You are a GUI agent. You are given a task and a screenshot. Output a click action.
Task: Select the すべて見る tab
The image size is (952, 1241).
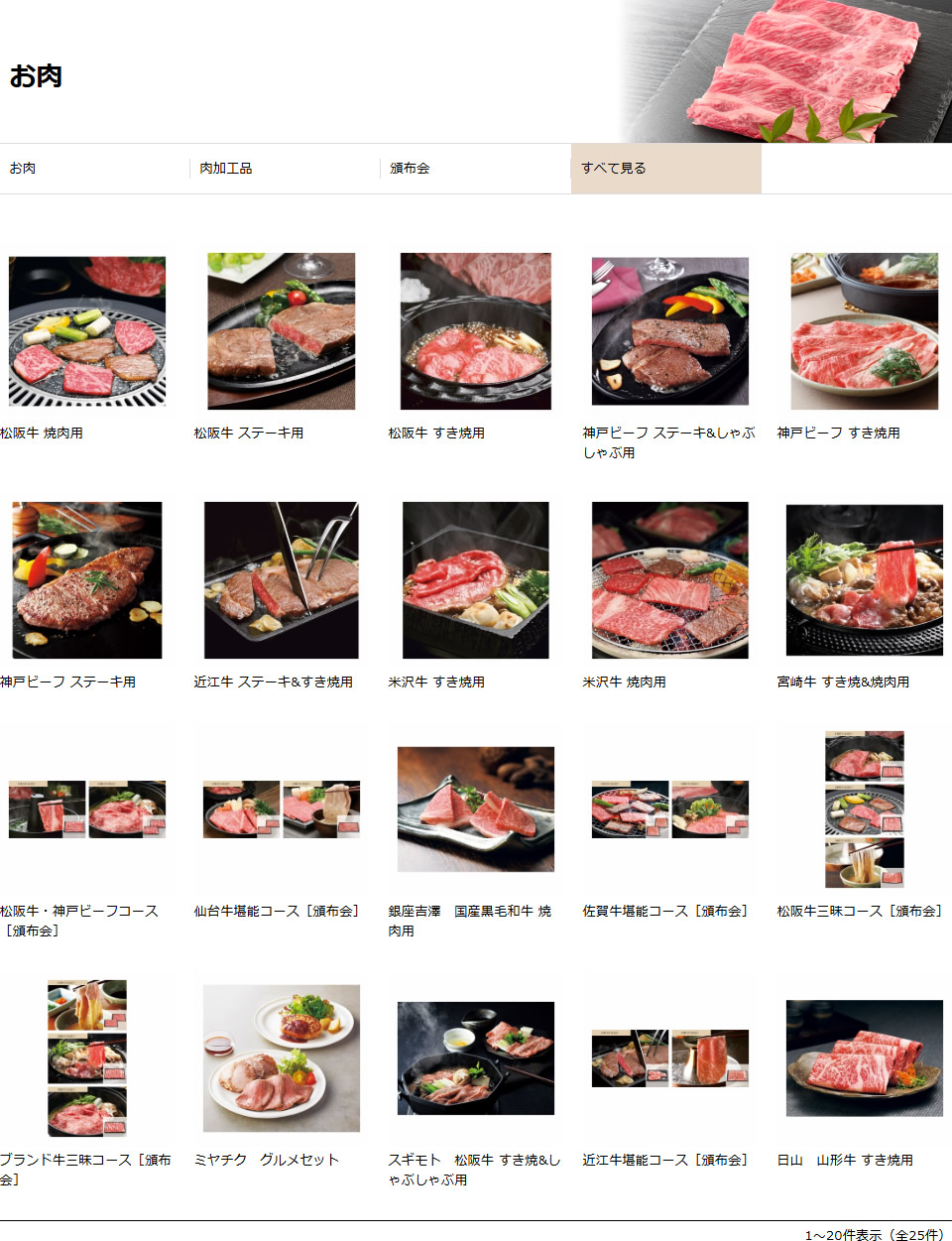pyautogui.click(x=614, y=169)
